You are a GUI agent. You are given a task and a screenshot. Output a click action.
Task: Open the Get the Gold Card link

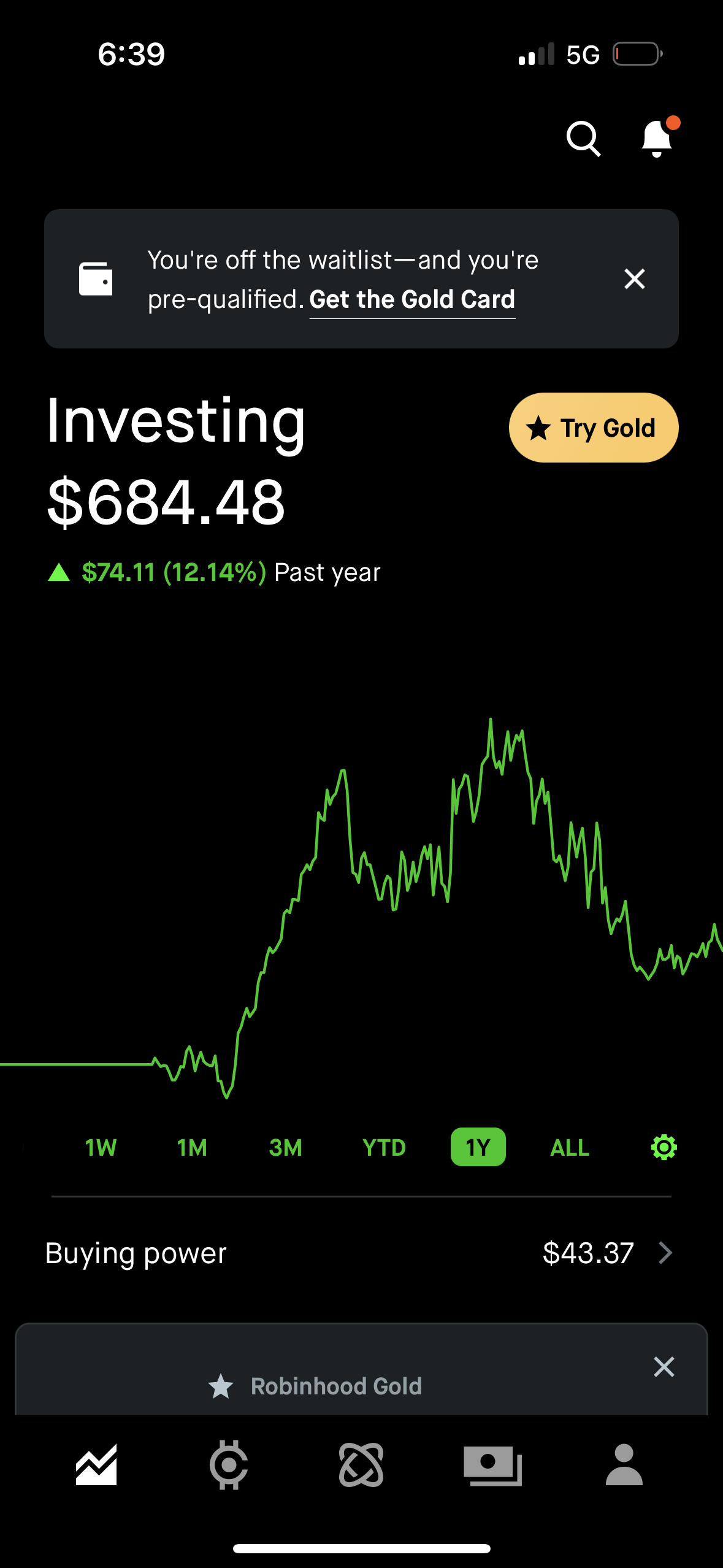click(x=412, y=299)
